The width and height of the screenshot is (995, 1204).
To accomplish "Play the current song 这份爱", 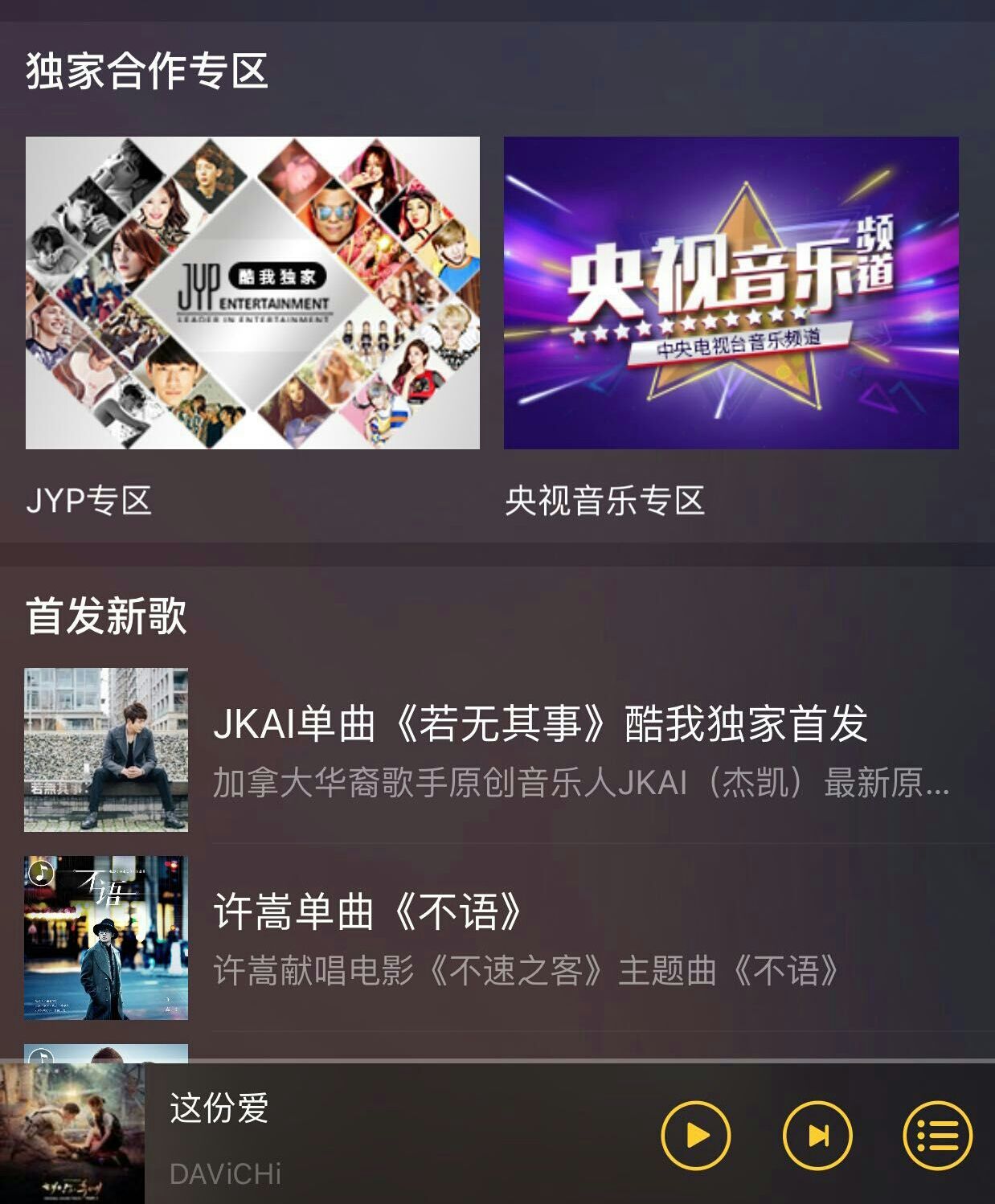I will coord(696,1135).
